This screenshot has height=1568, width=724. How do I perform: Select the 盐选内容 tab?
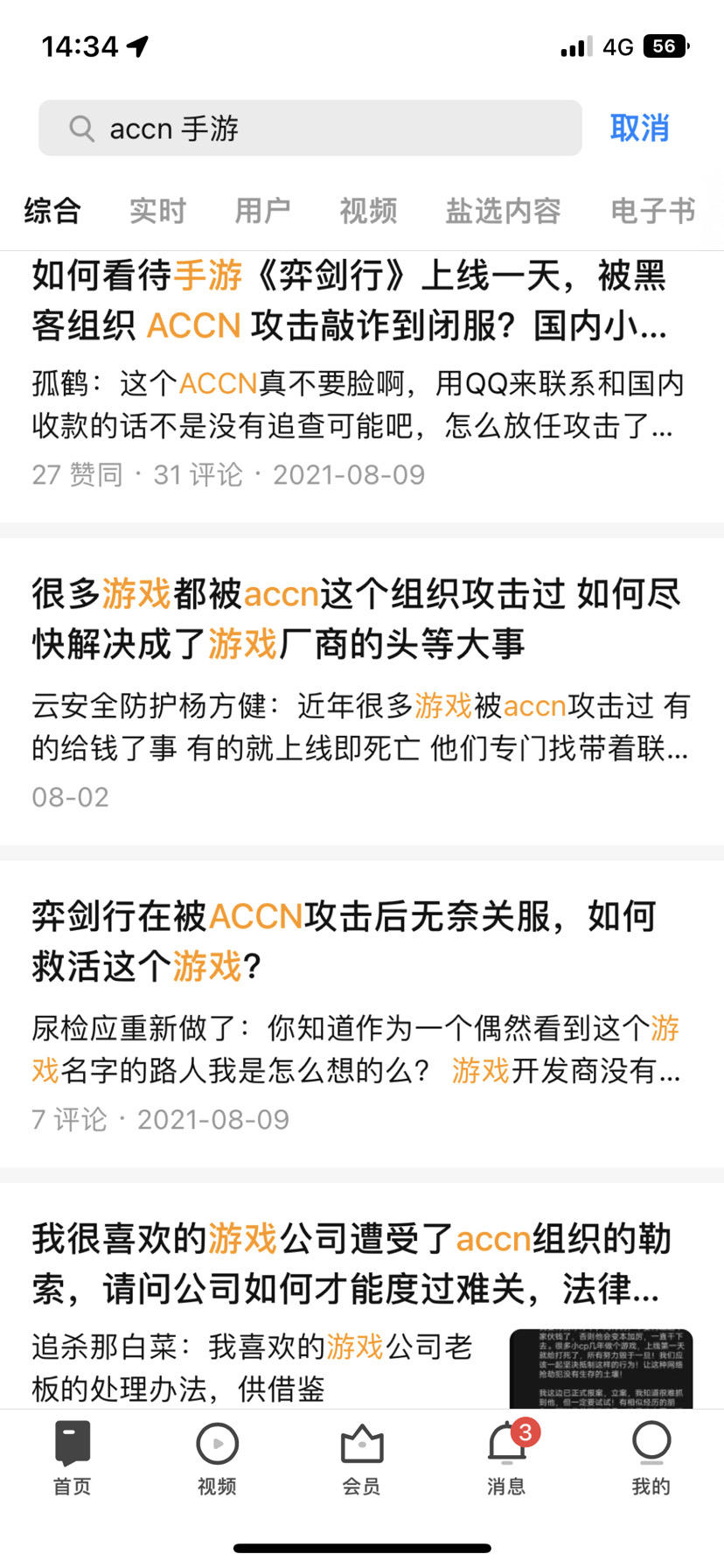click(503, 210)
